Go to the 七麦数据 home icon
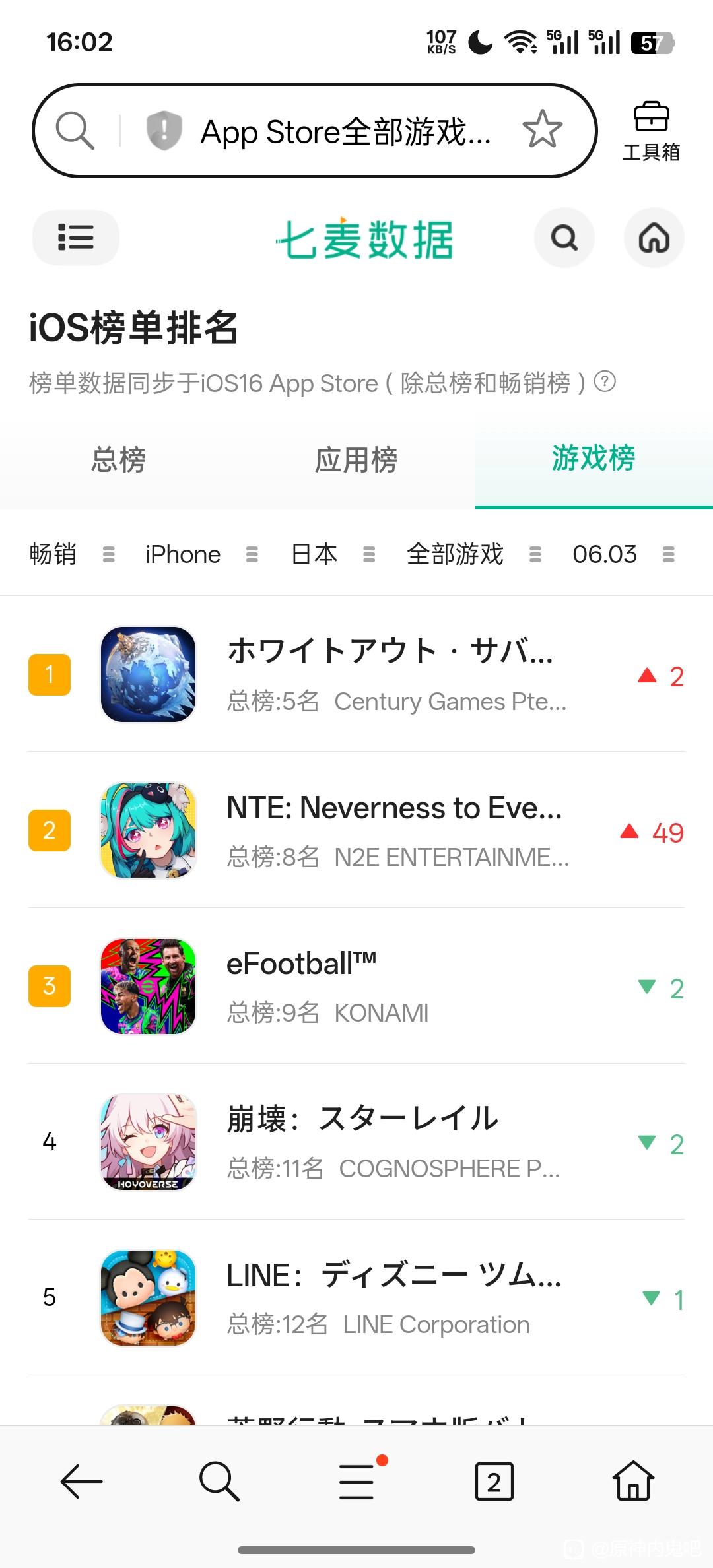This screenshot has height=1568, width=713. [x=654, y=238]
